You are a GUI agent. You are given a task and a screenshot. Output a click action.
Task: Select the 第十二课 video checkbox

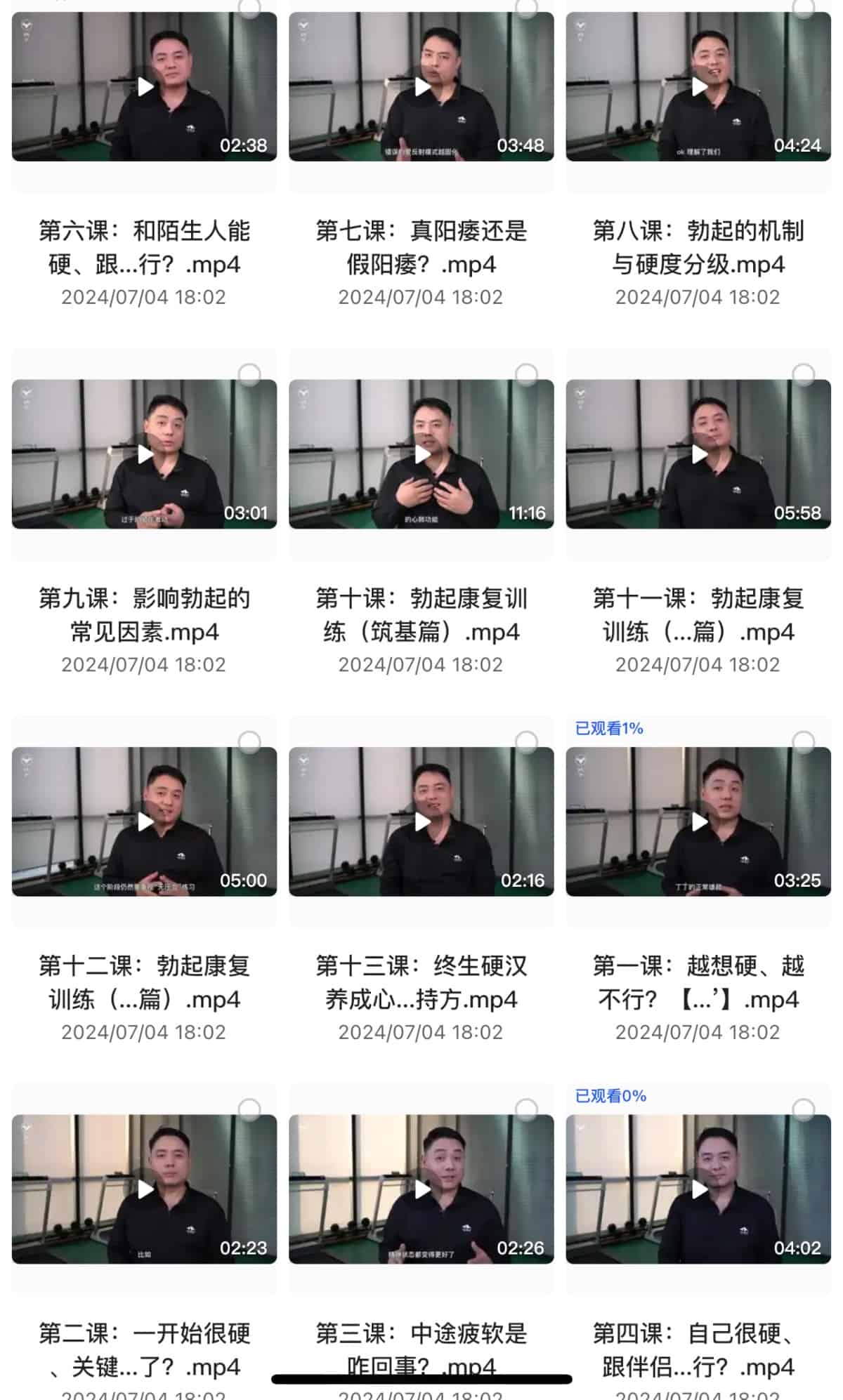tap(249, 742)
